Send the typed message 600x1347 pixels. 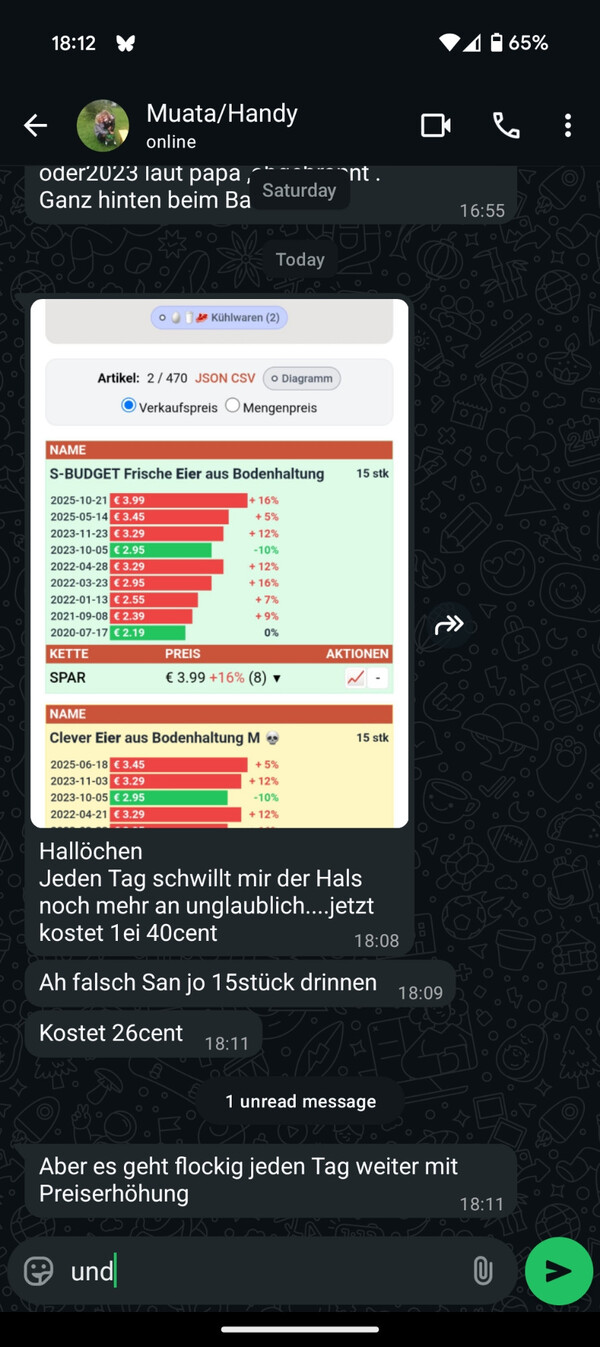558,1271
